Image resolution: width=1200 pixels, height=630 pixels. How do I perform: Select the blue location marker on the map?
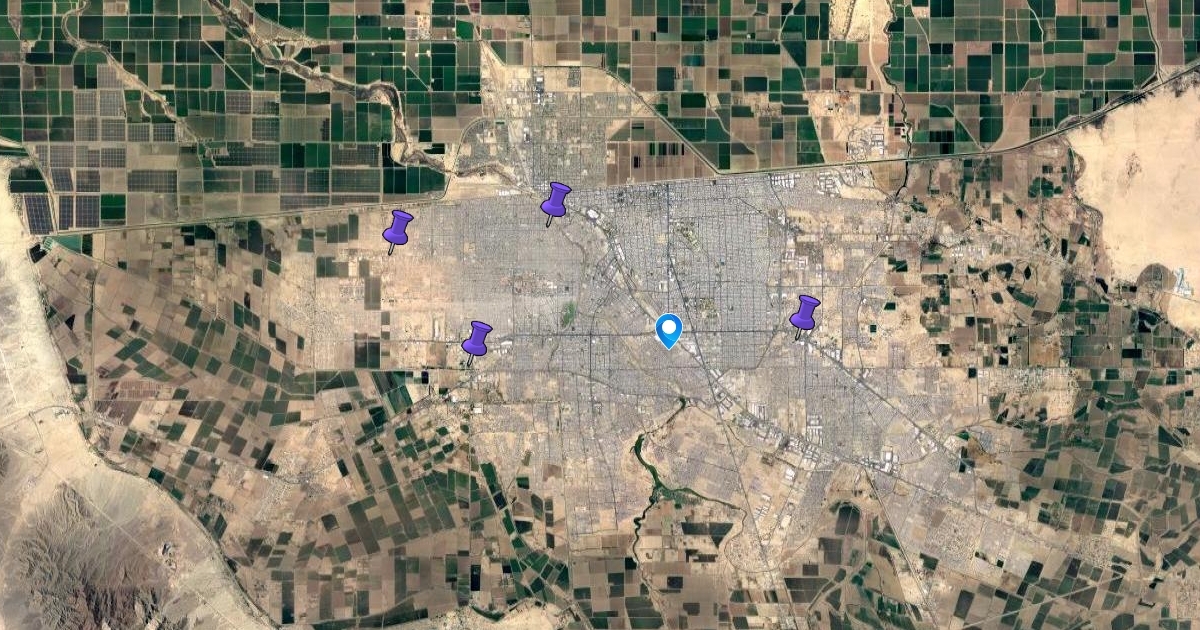(668, 329)
